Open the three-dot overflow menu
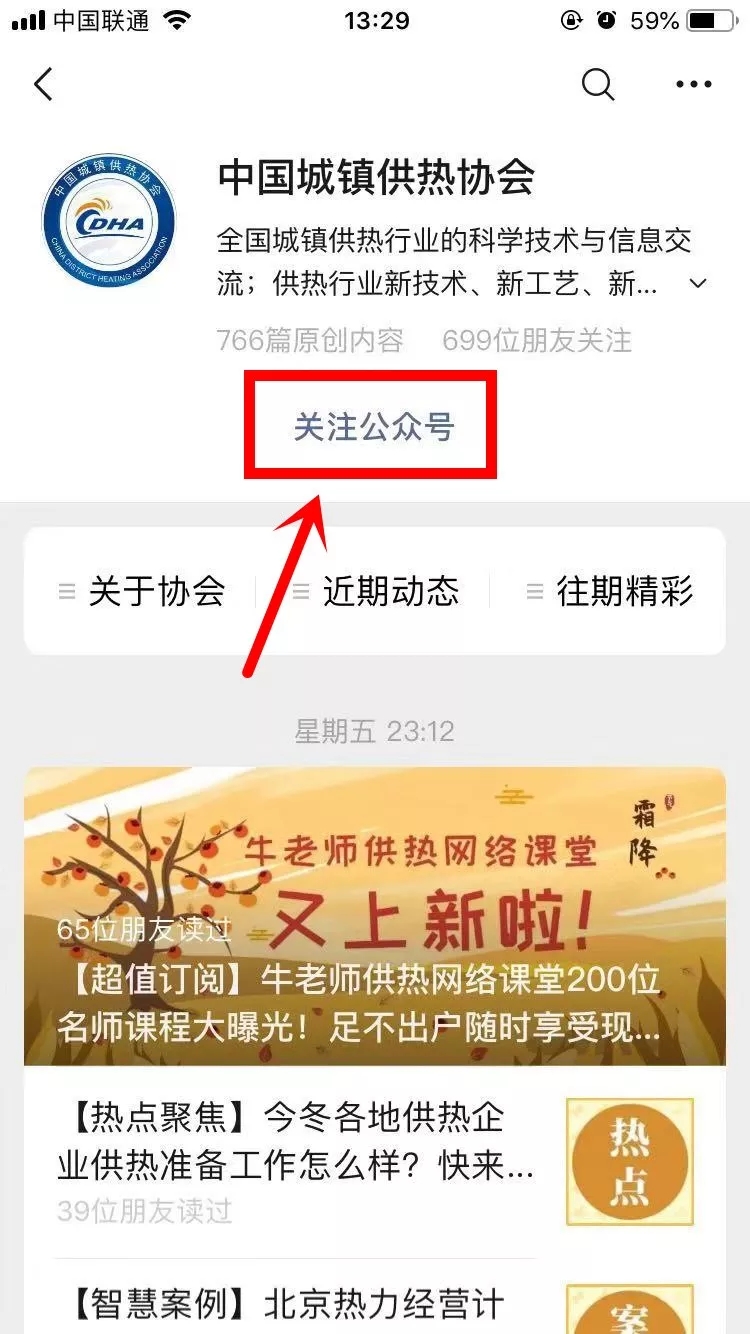The height and width of the screenshot is (1334, 750). click(x=693, y=84)
